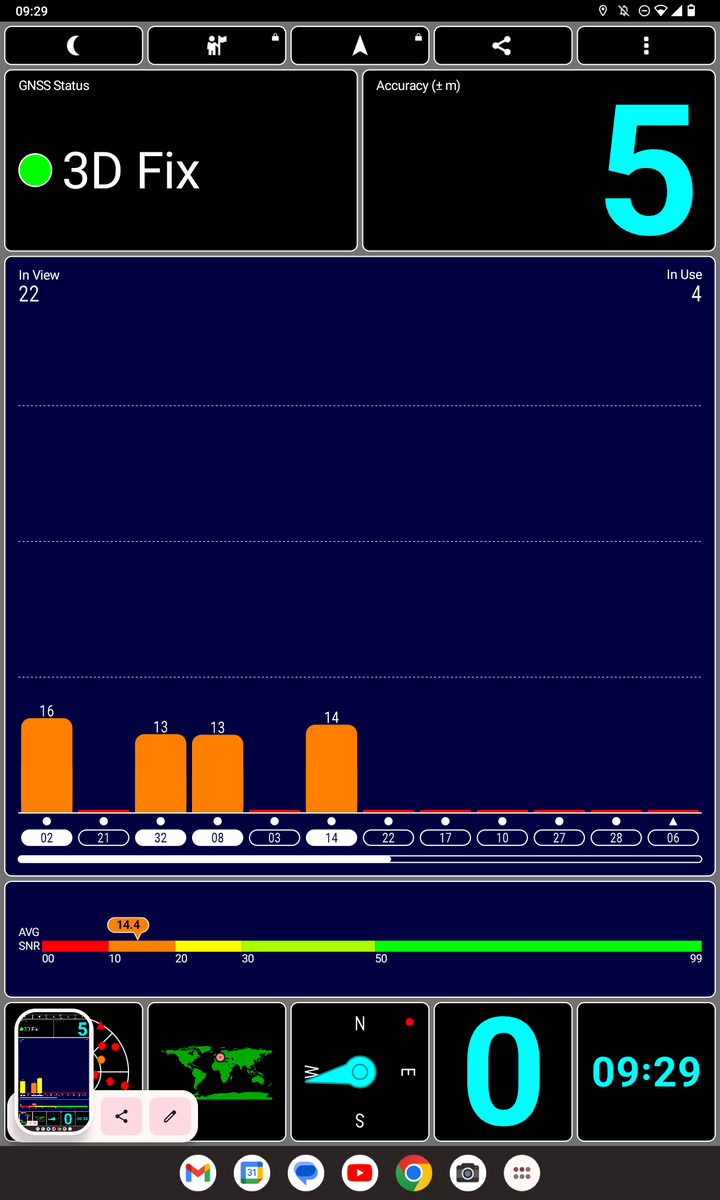
Task: Open the app drawer from the dock
Action: coord(521,1172)
